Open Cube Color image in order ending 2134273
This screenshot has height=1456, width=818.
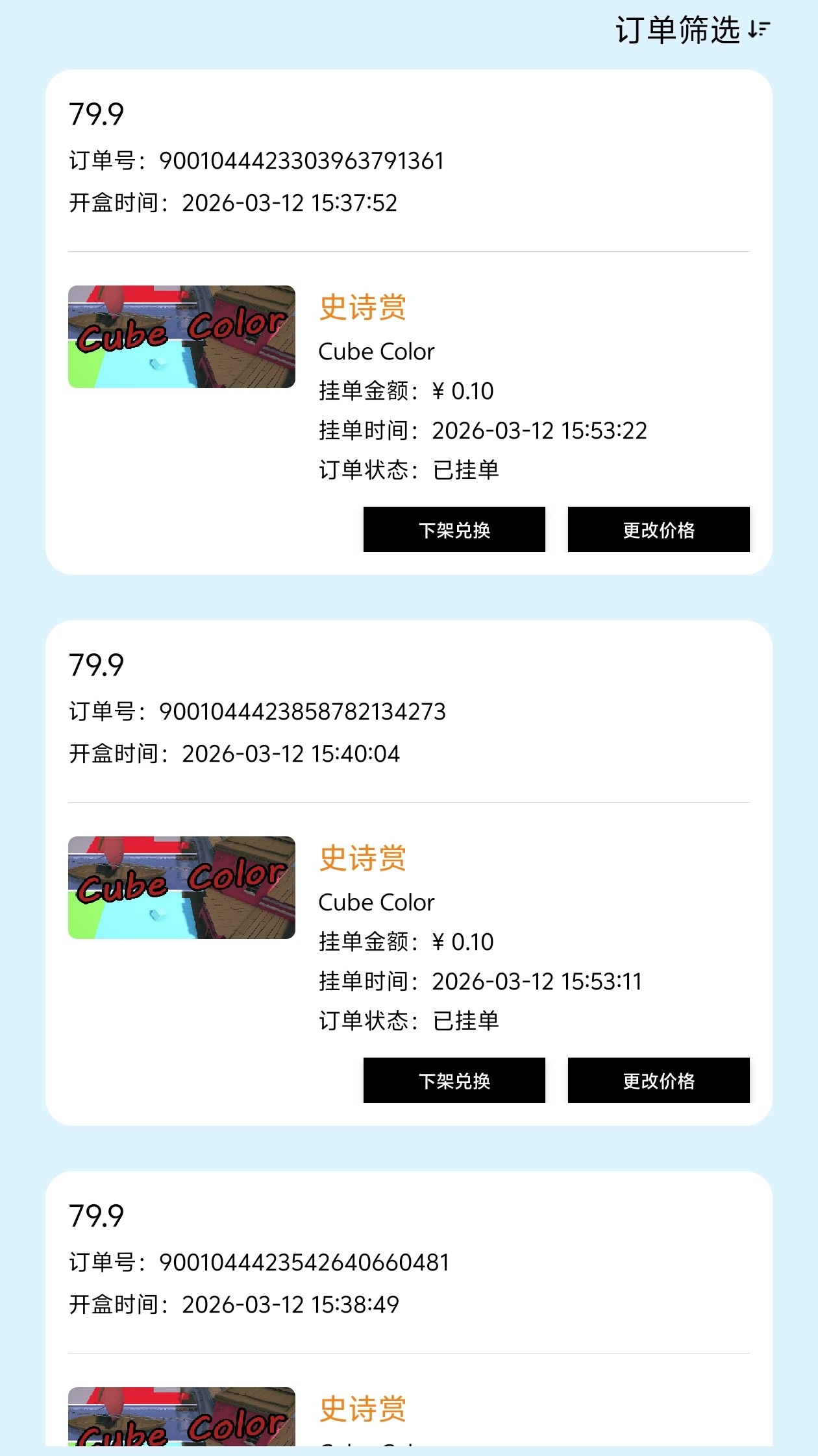(182, 888)
